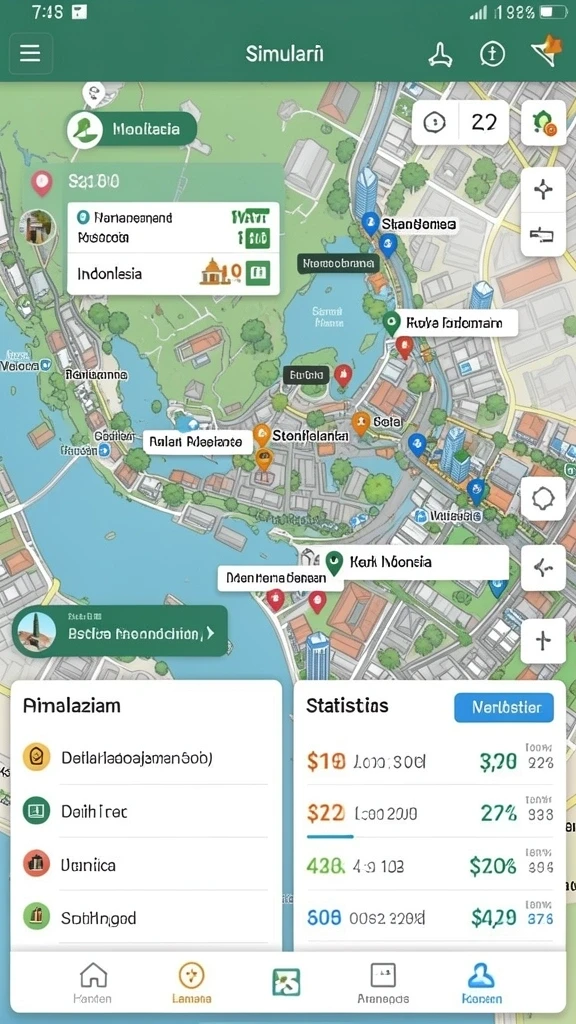Tap the info icon in the top bar

coord(492,54)
